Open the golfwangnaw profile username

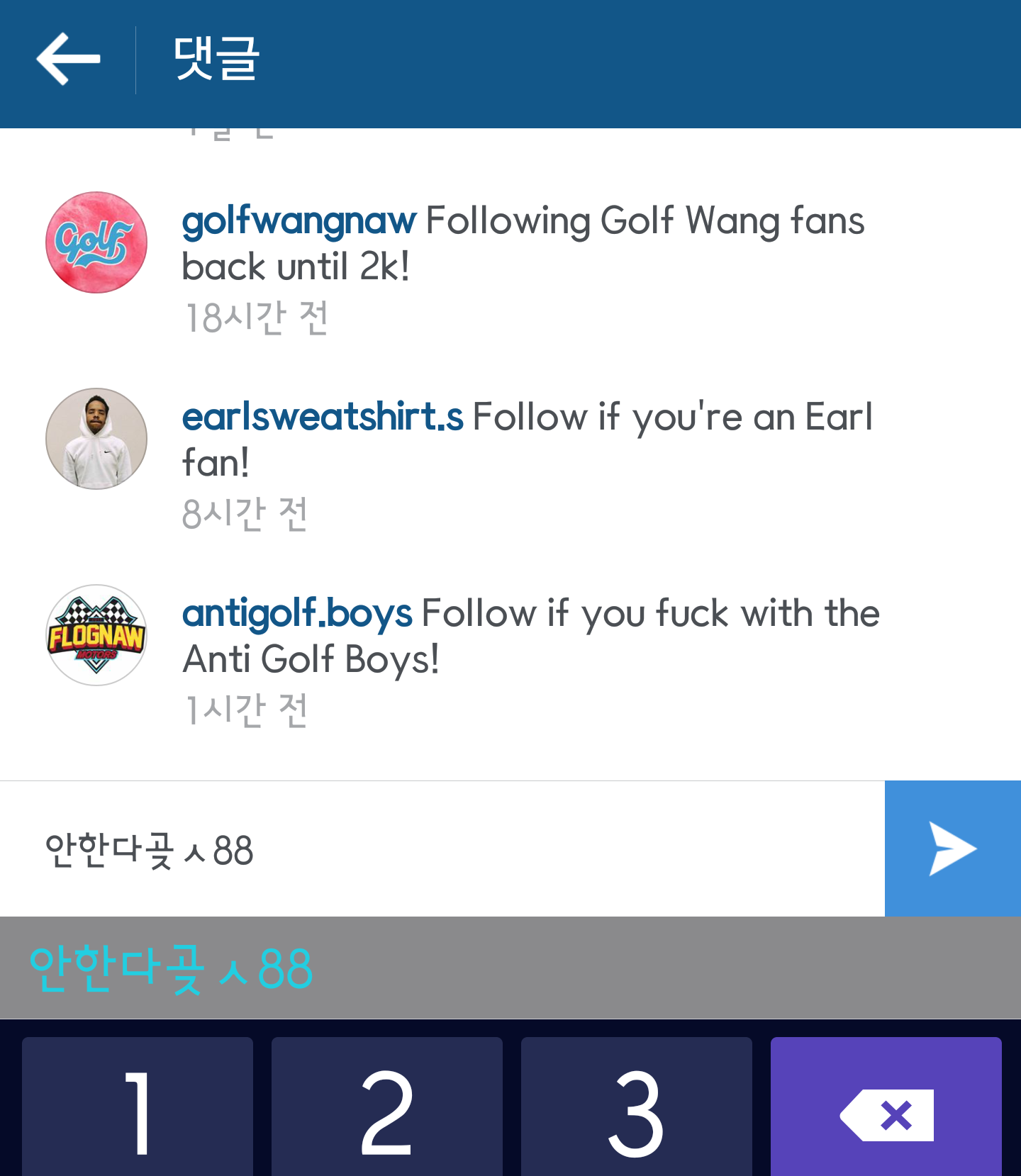pyautogui.click(x=299, y=220)
